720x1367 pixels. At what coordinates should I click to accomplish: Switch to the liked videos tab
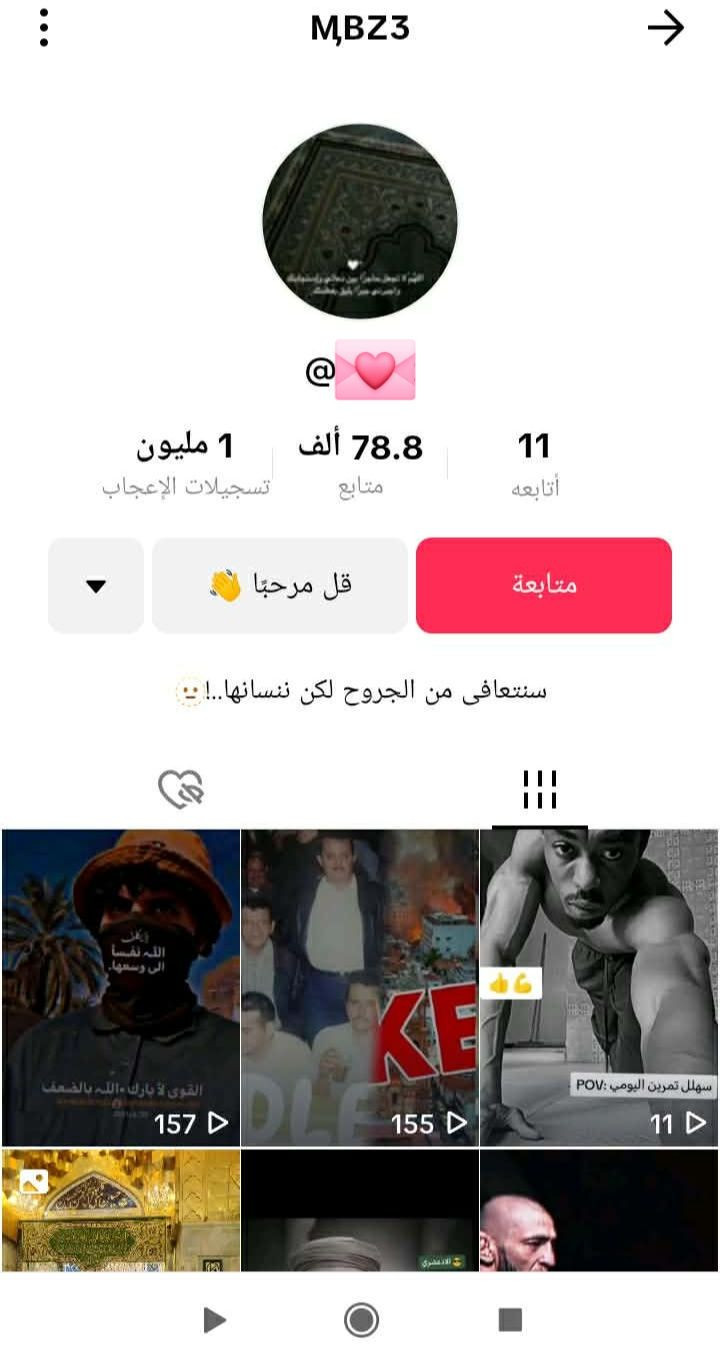(181, 790)
